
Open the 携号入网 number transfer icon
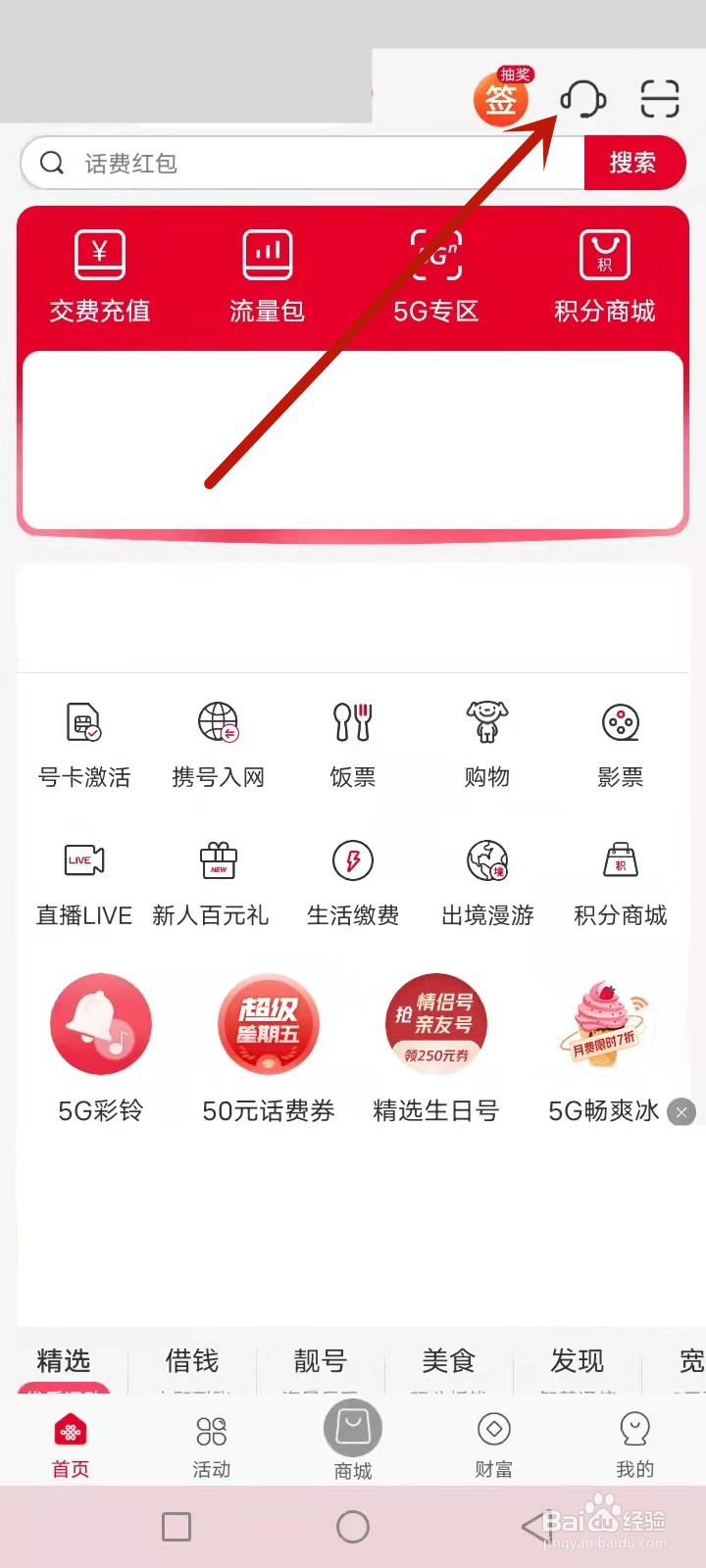pyautogui.click(x=218, y=740)
